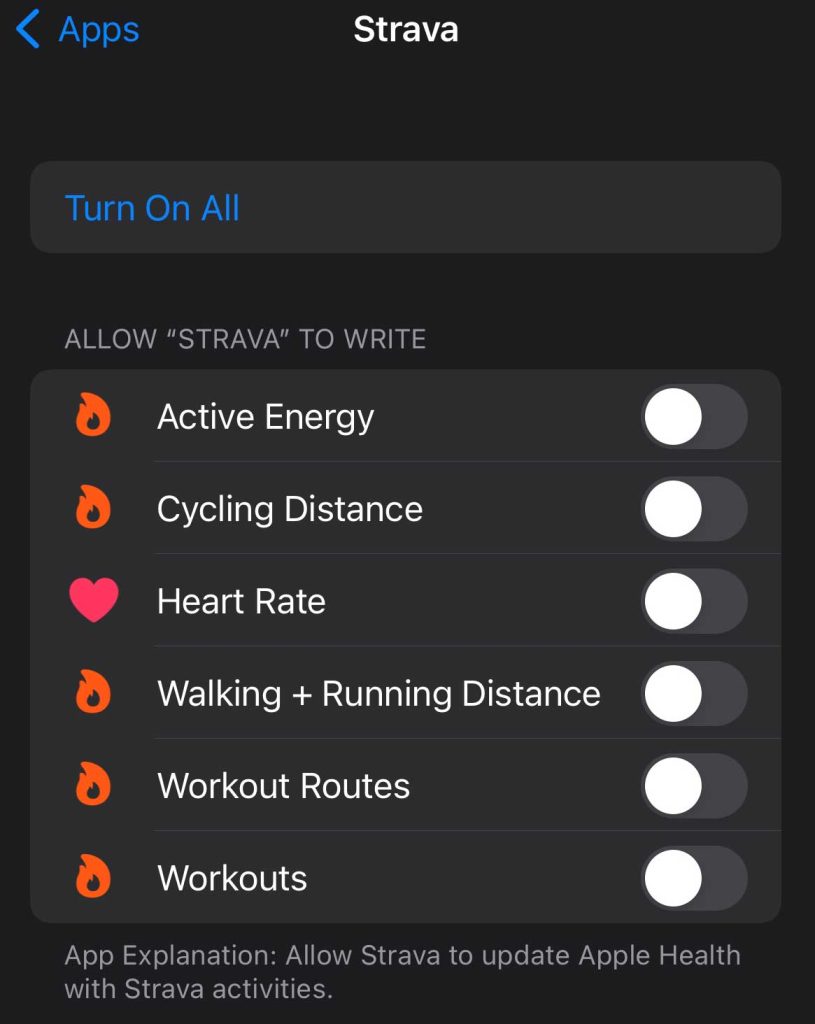Allow Walking + Running Distance writing

(693, 693)
